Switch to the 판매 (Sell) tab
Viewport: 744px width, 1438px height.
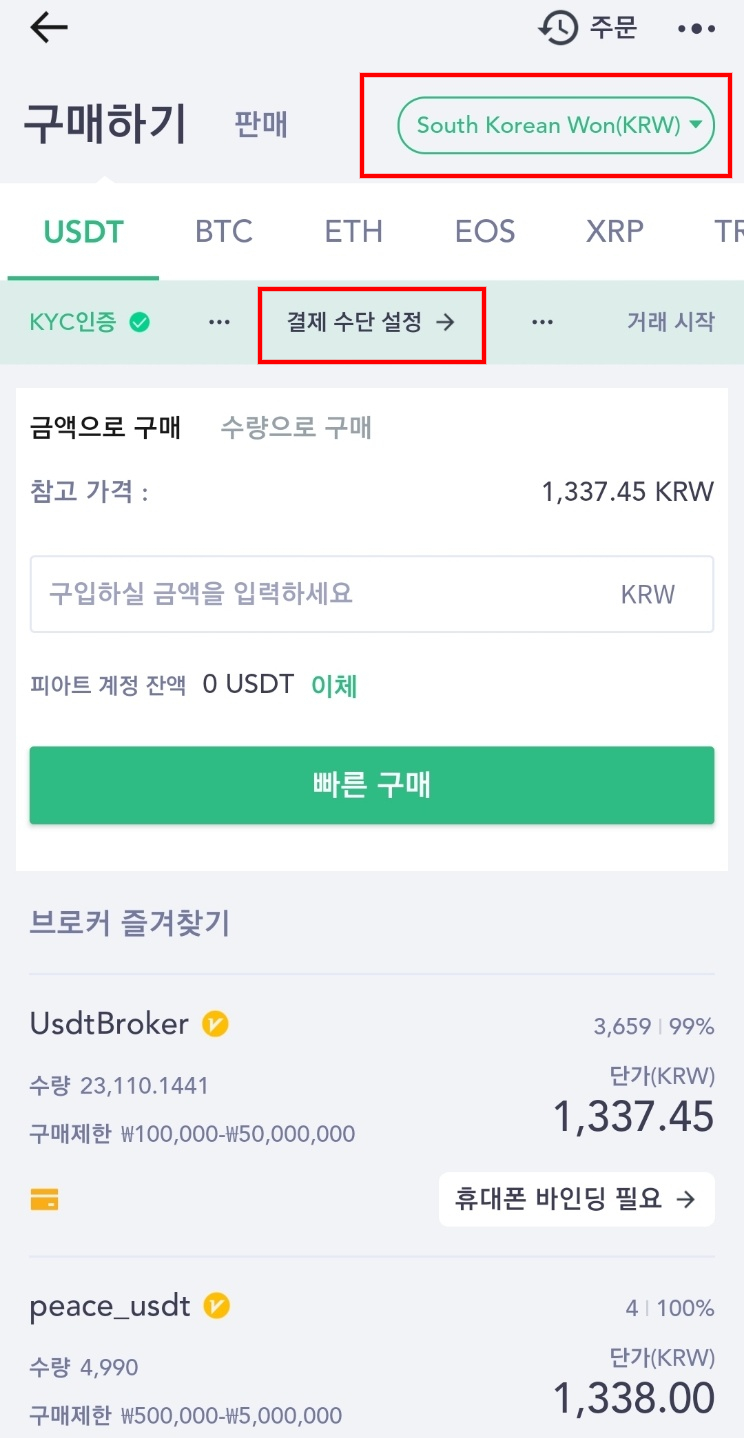click(x=260, y=124)
